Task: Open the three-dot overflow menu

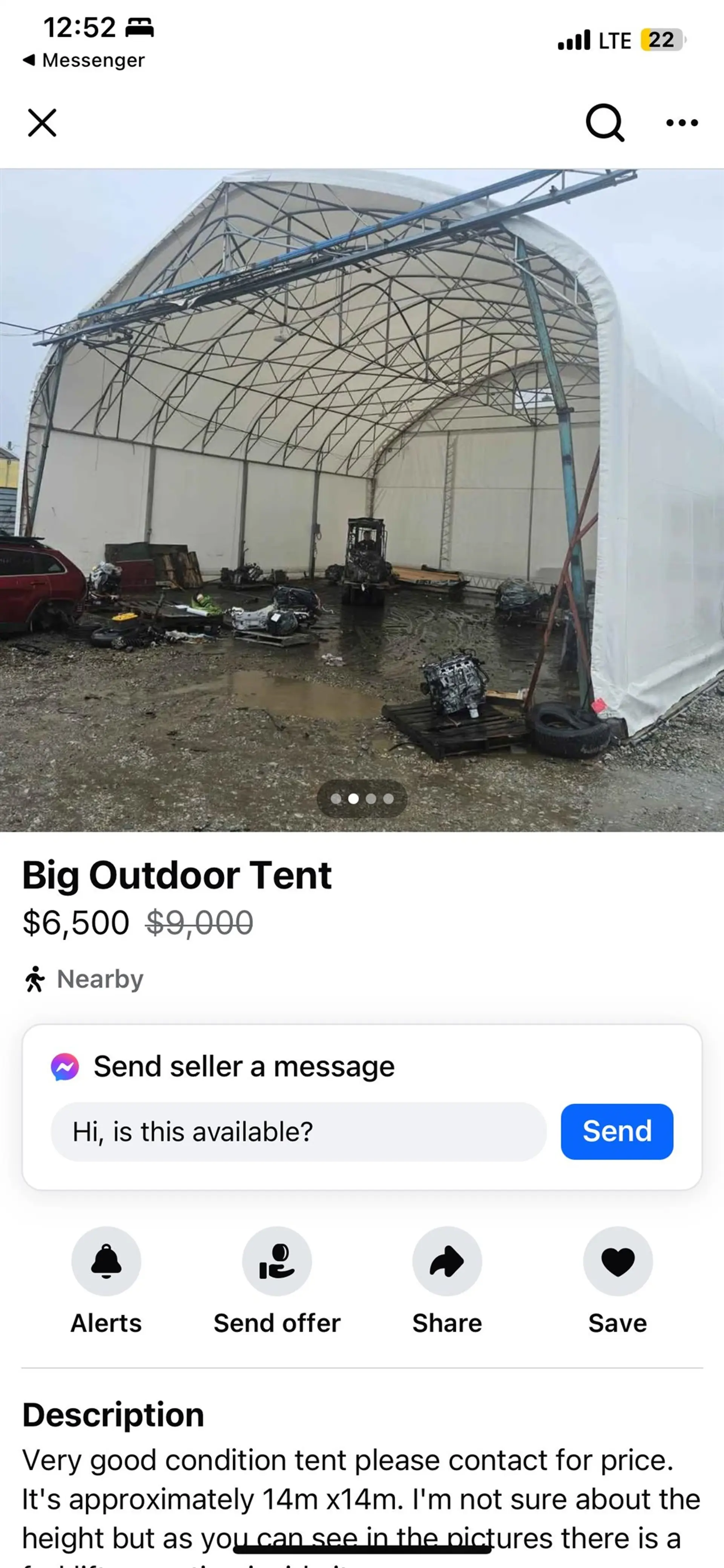Action: click(x=681, y=123)
